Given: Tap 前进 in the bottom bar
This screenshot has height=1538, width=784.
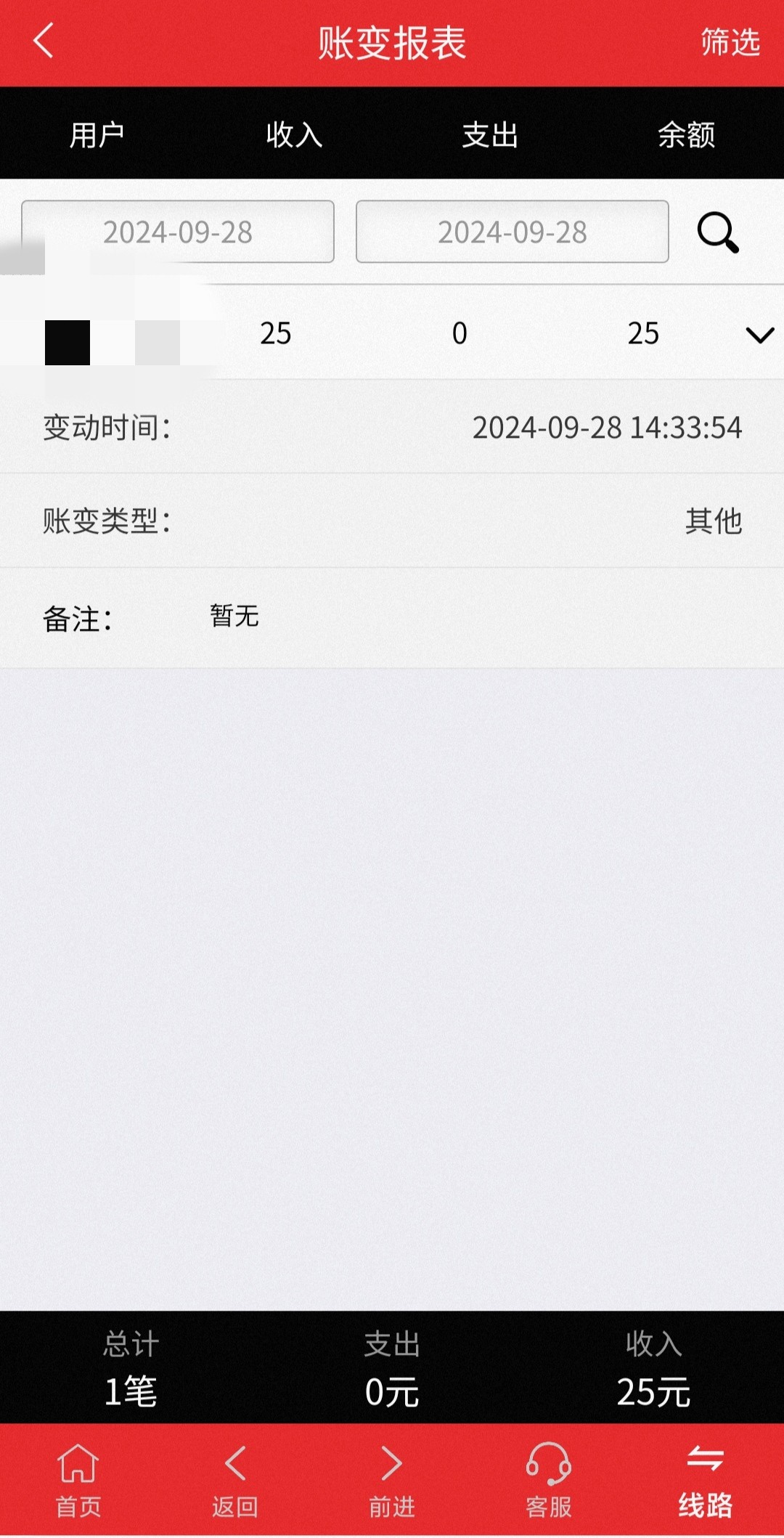Looking at the screenshot, I should pos(392,1480).
